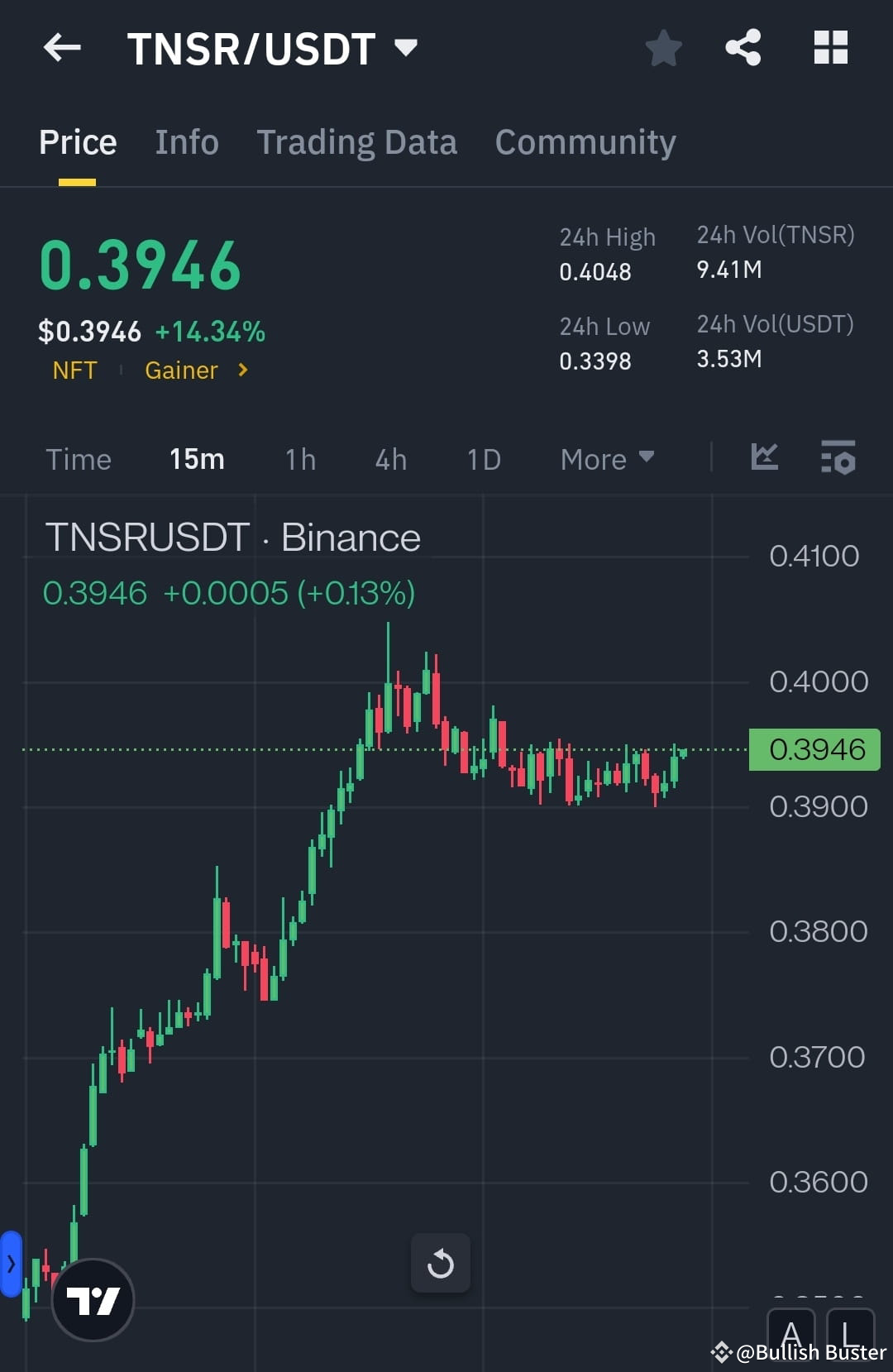Toggle the favorite star for TNSR/USDT
This screenshot has height=1372, width=893.
pos(663,47)
